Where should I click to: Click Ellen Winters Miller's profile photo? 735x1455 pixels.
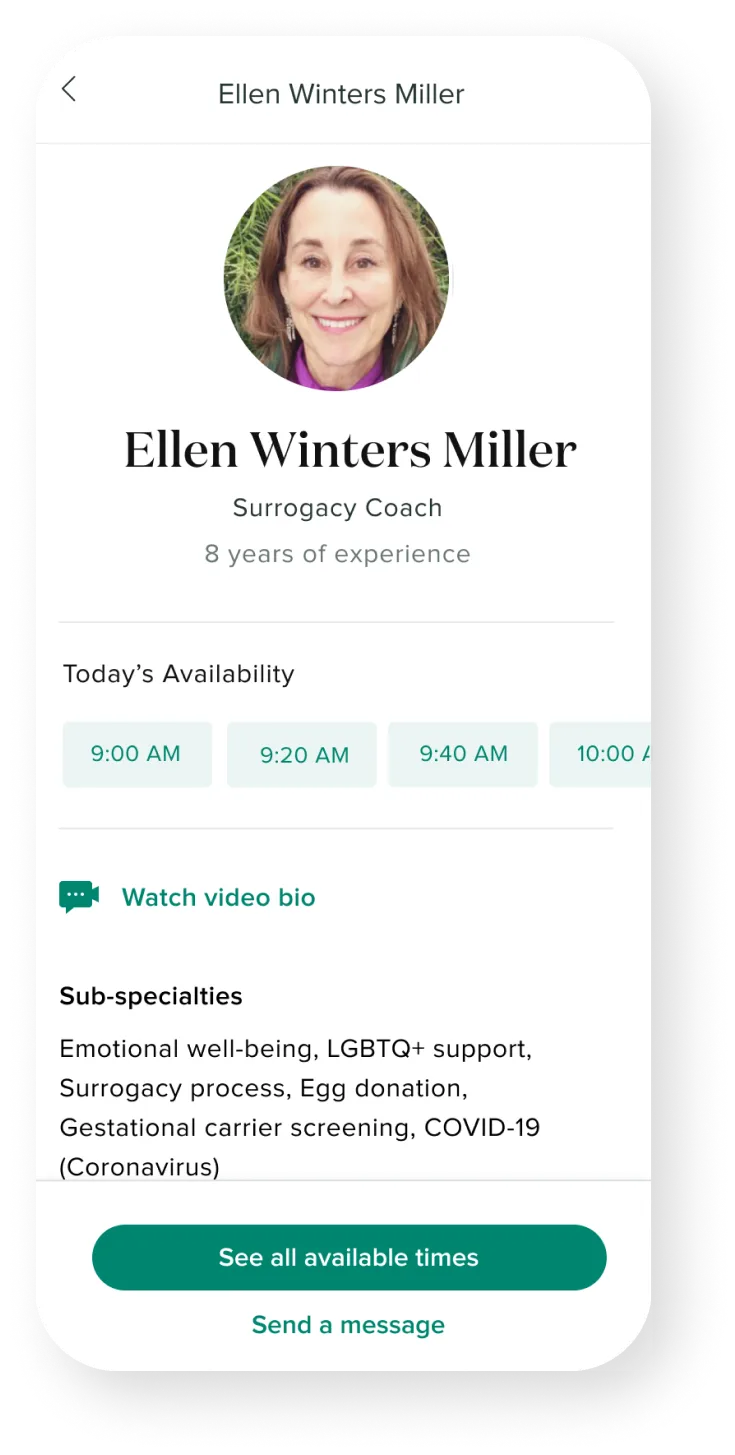click(337, 278)
